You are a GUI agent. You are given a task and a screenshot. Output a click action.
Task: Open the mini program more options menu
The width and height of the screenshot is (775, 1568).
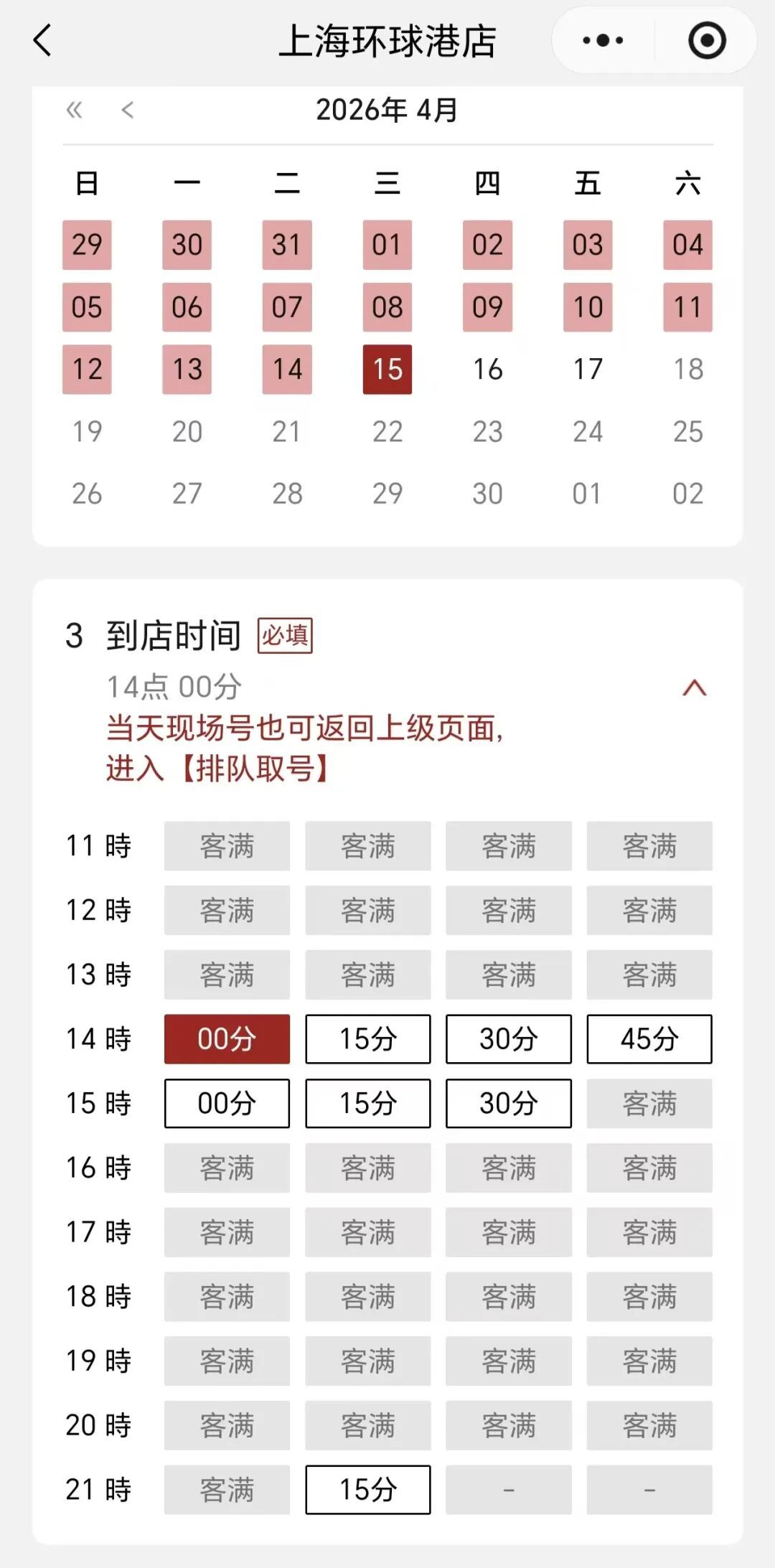click(x=603, y=40)
